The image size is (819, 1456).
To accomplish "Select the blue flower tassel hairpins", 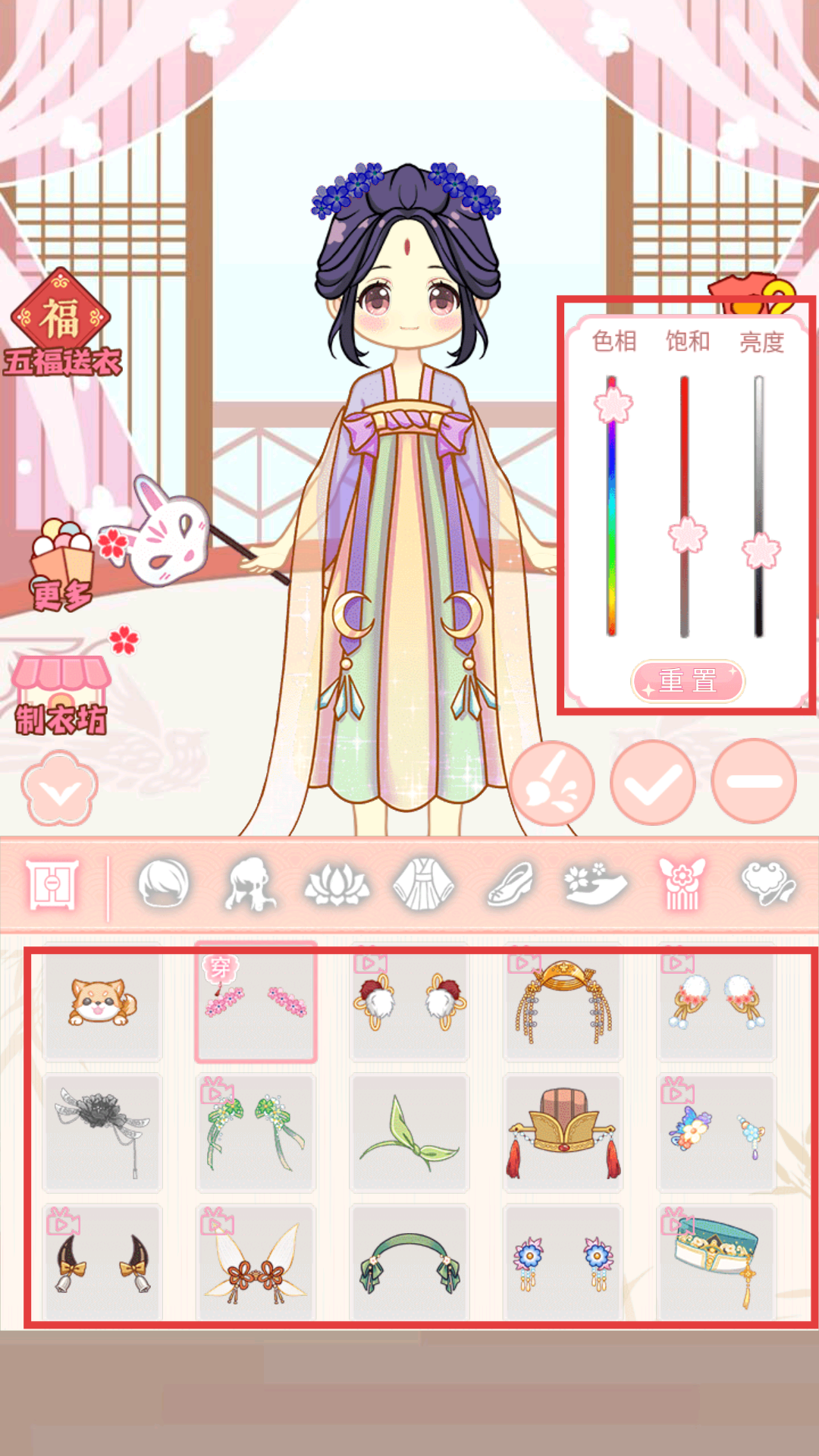I will [563, 1262].
